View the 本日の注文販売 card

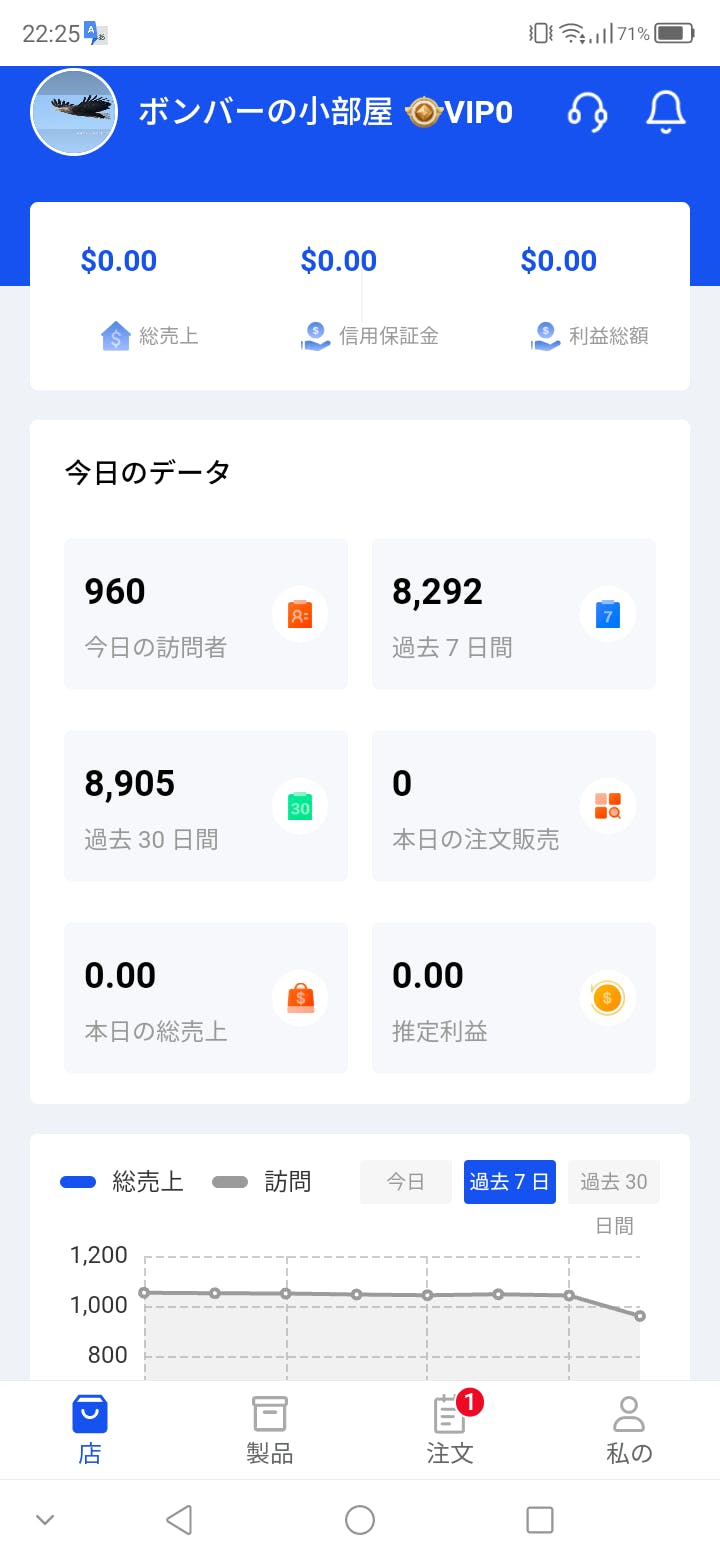[514, 806]
